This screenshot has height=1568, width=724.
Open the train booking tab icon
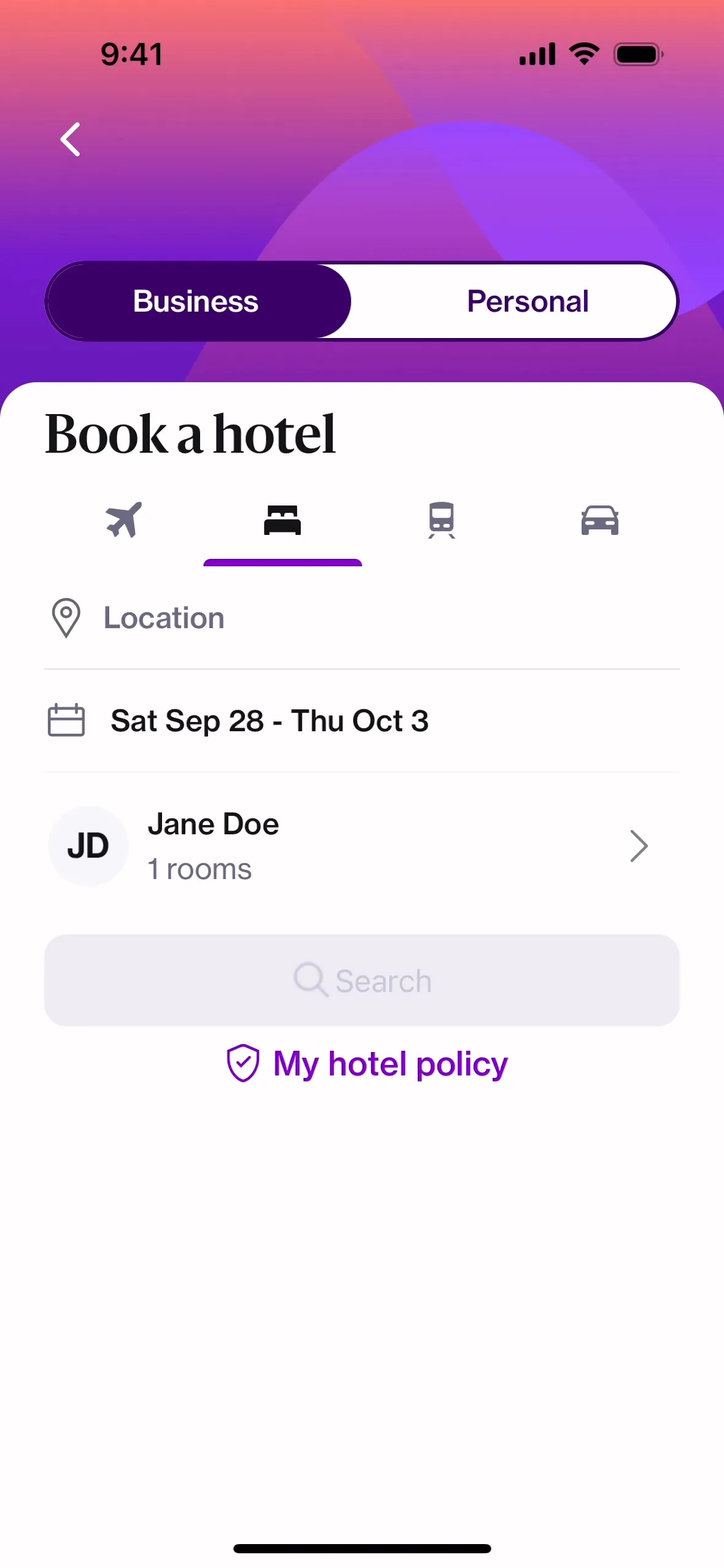[441, 520]
